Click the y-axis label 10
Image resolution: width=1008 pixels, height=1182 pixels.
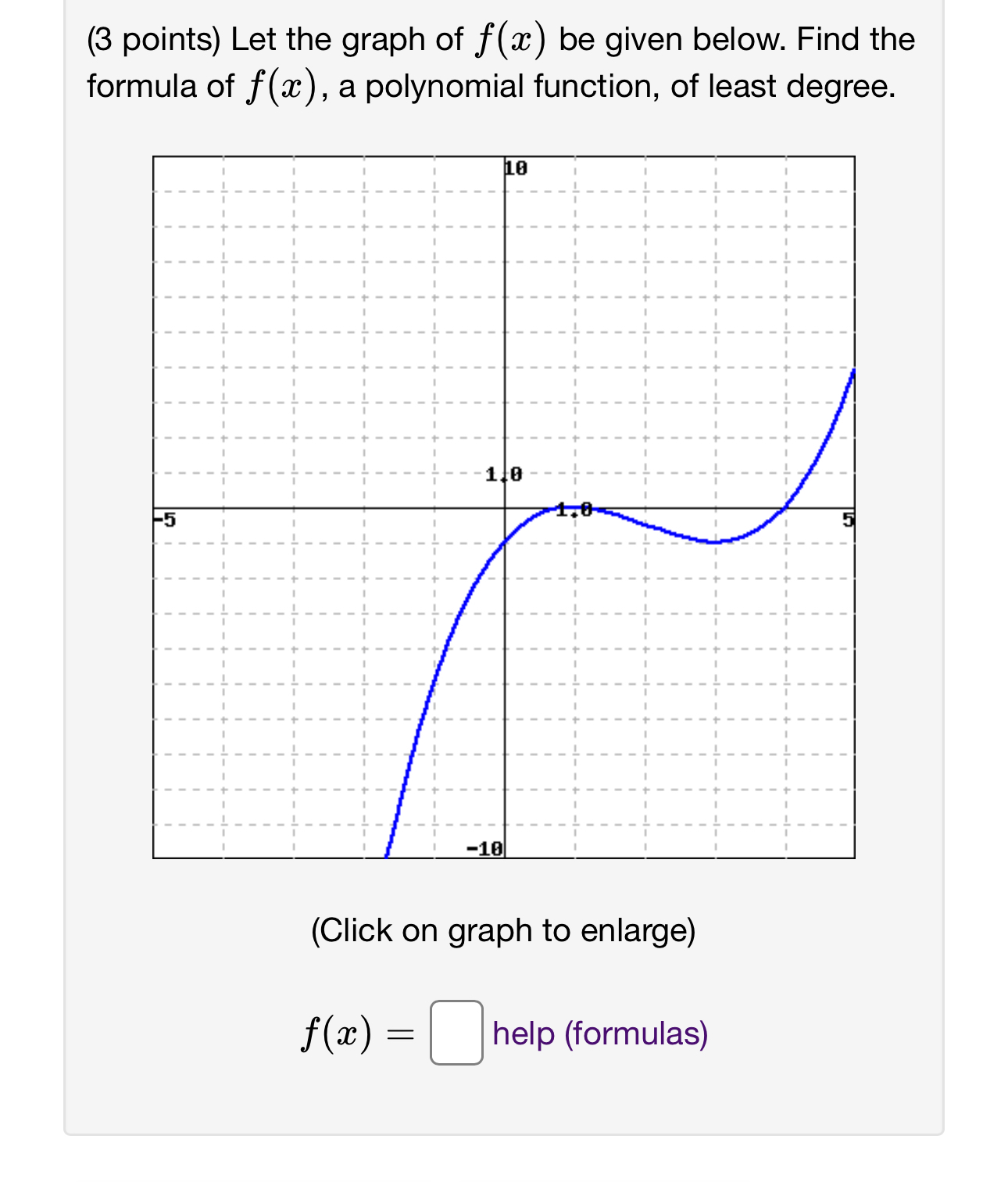[516, 167]
